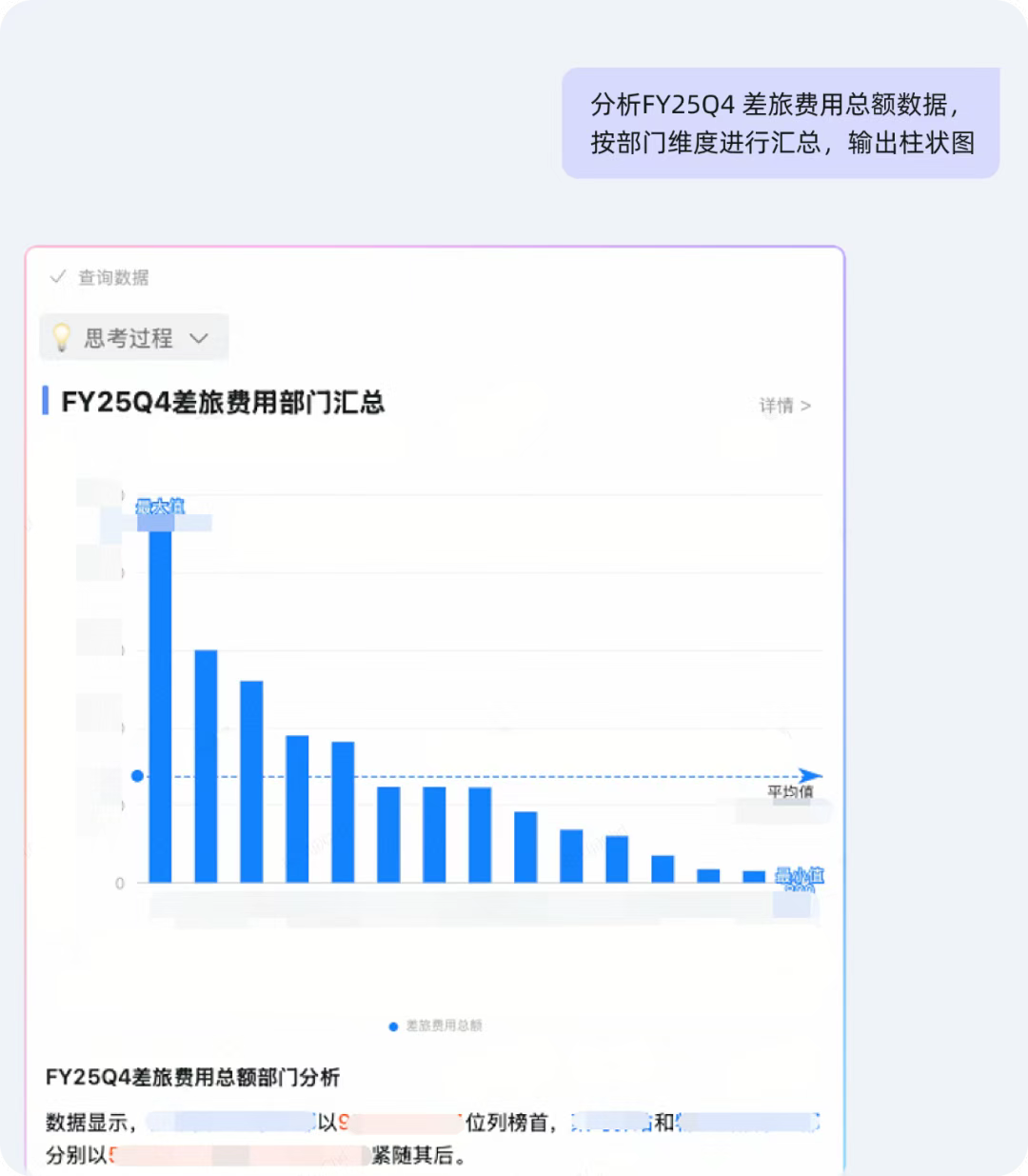Open 详情 for the chart
The image size is (1028, 1176).
pyautogui.click(x=784, y=406)
